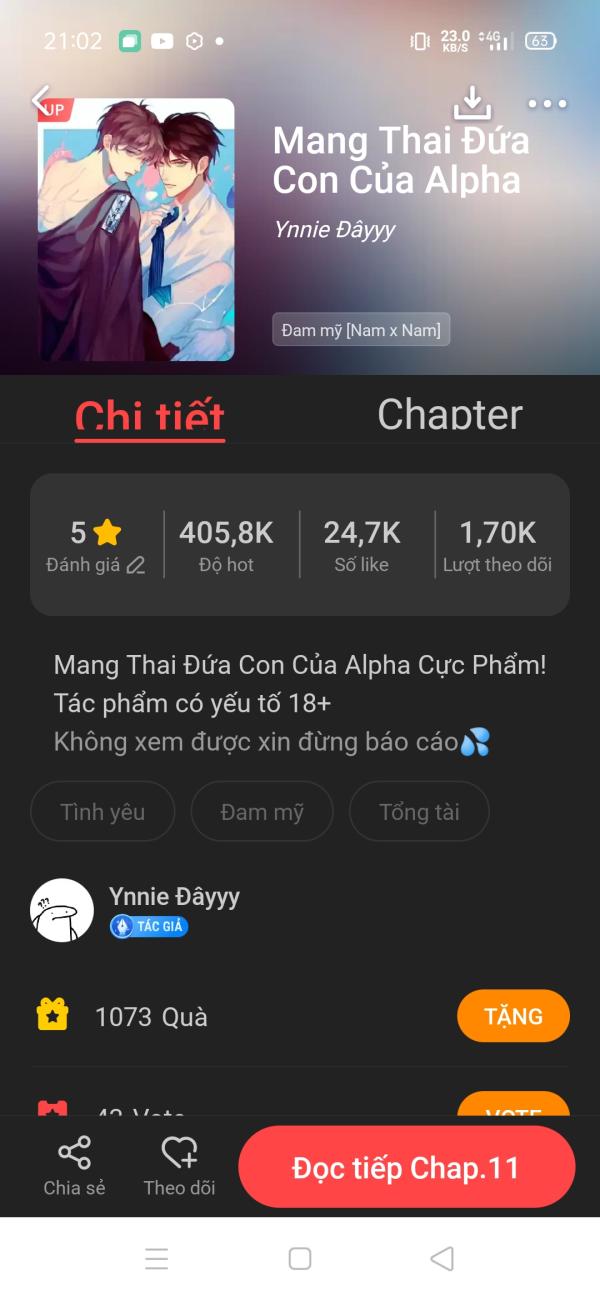Select the Chi tiết tab
Screen dimensions: 600x1300
click(150, 415)
